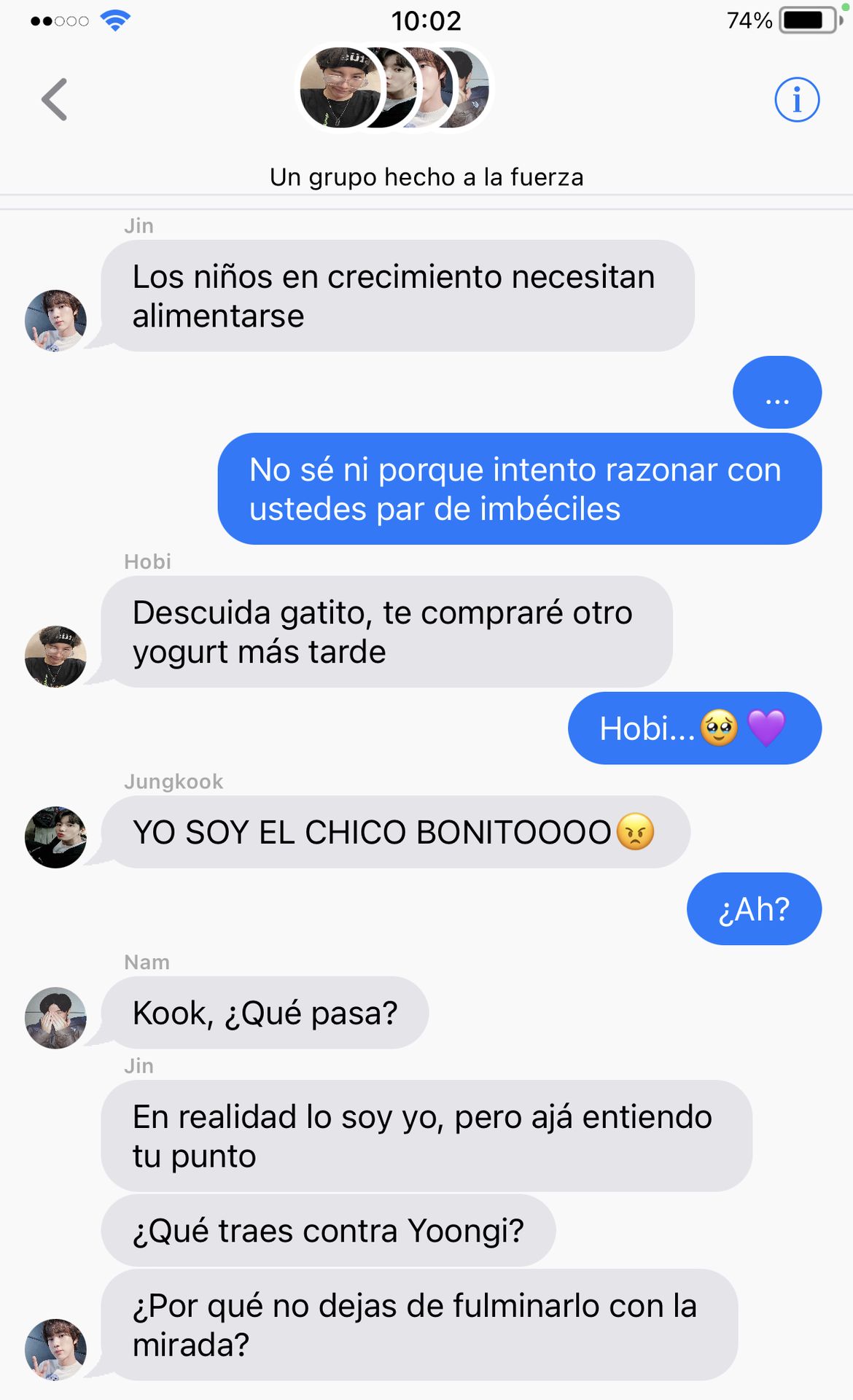Tap Jin's avatar beside the 'alimentarse' message

(55, 320)
